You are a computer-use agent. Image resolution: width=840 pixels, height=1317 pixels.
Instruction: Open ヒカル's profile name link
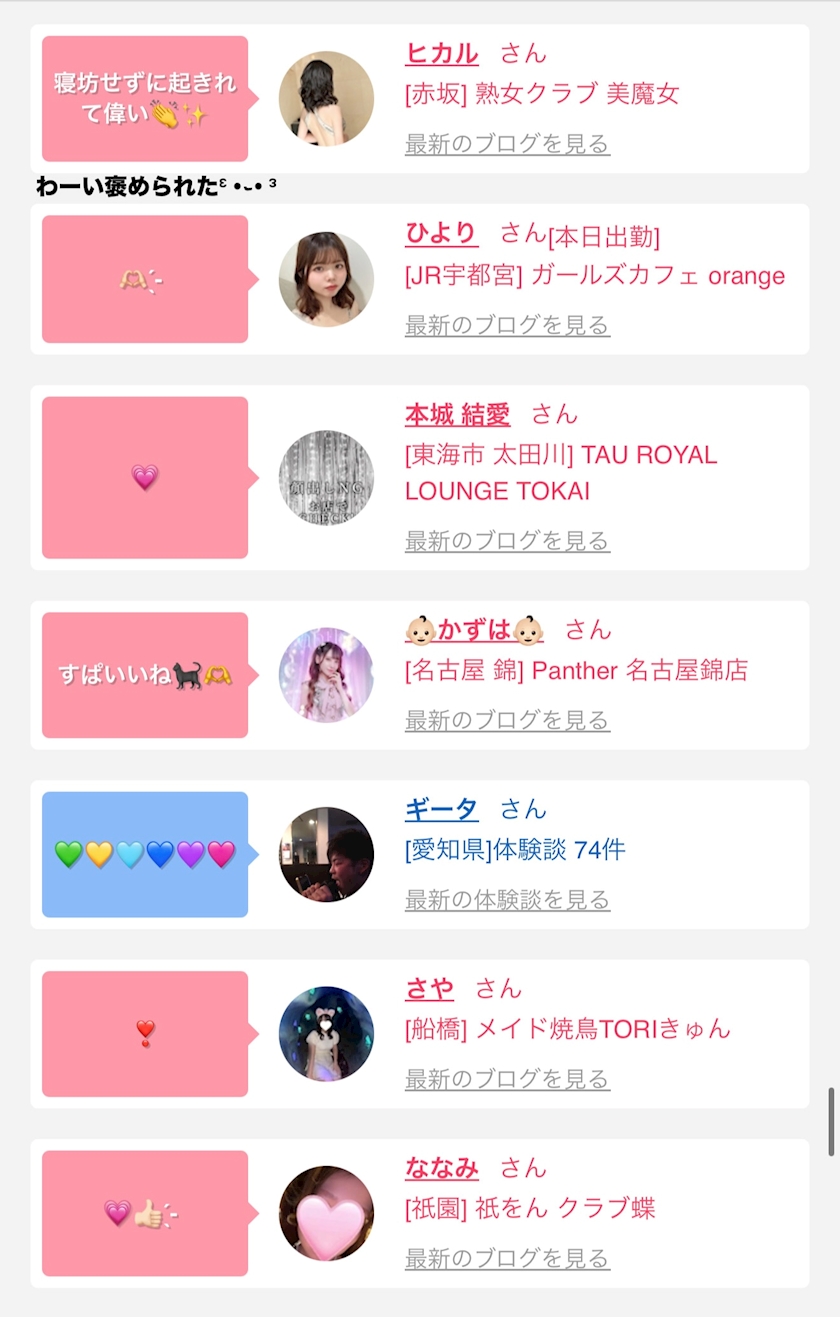pos(441,53)
